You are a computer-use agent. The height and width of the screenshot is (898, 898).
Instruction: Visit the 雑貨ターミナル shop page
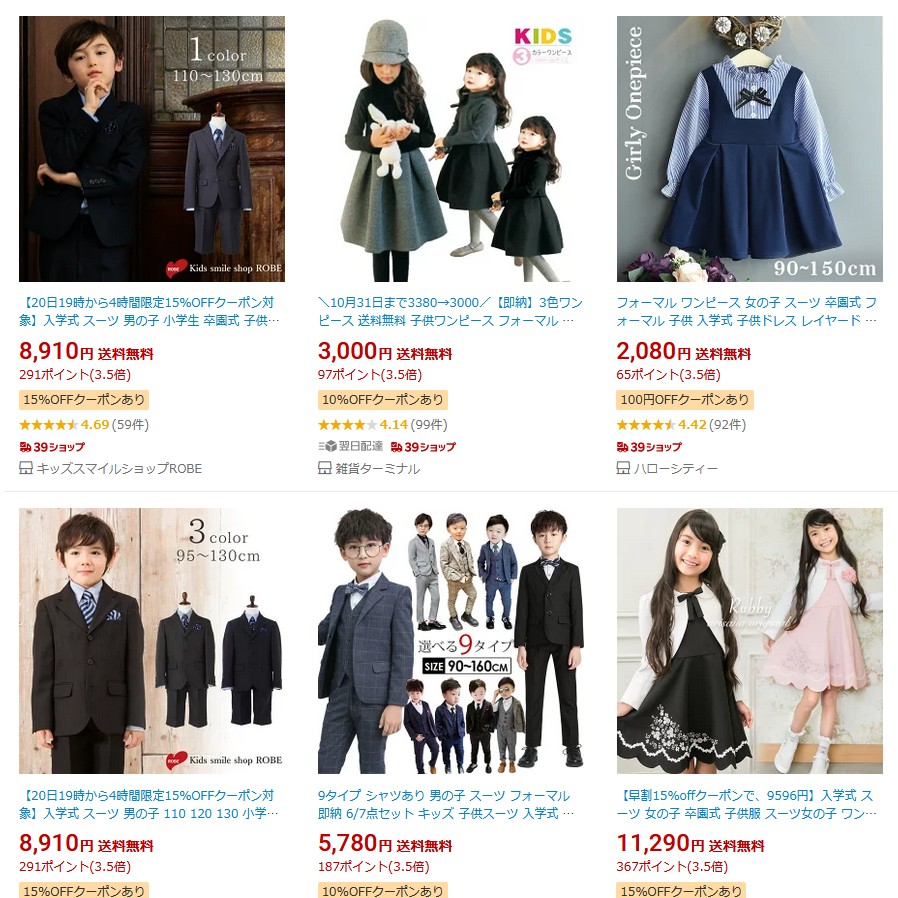pos(378,468)
